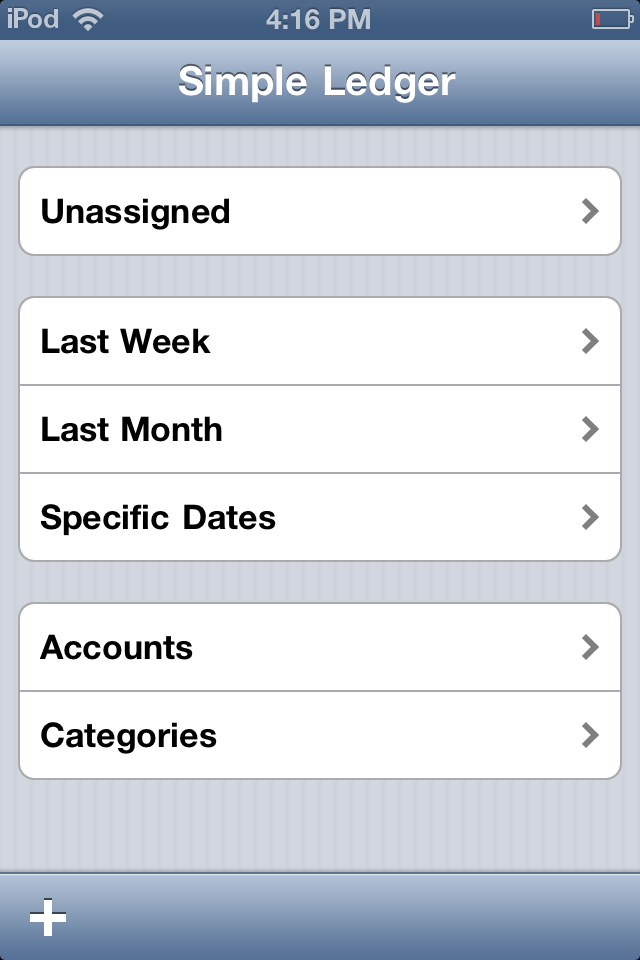Image resolution: width=640 pixels, height=960 pixels.
Task: View Last Week transactions
Action: click(x=320, y=342)
